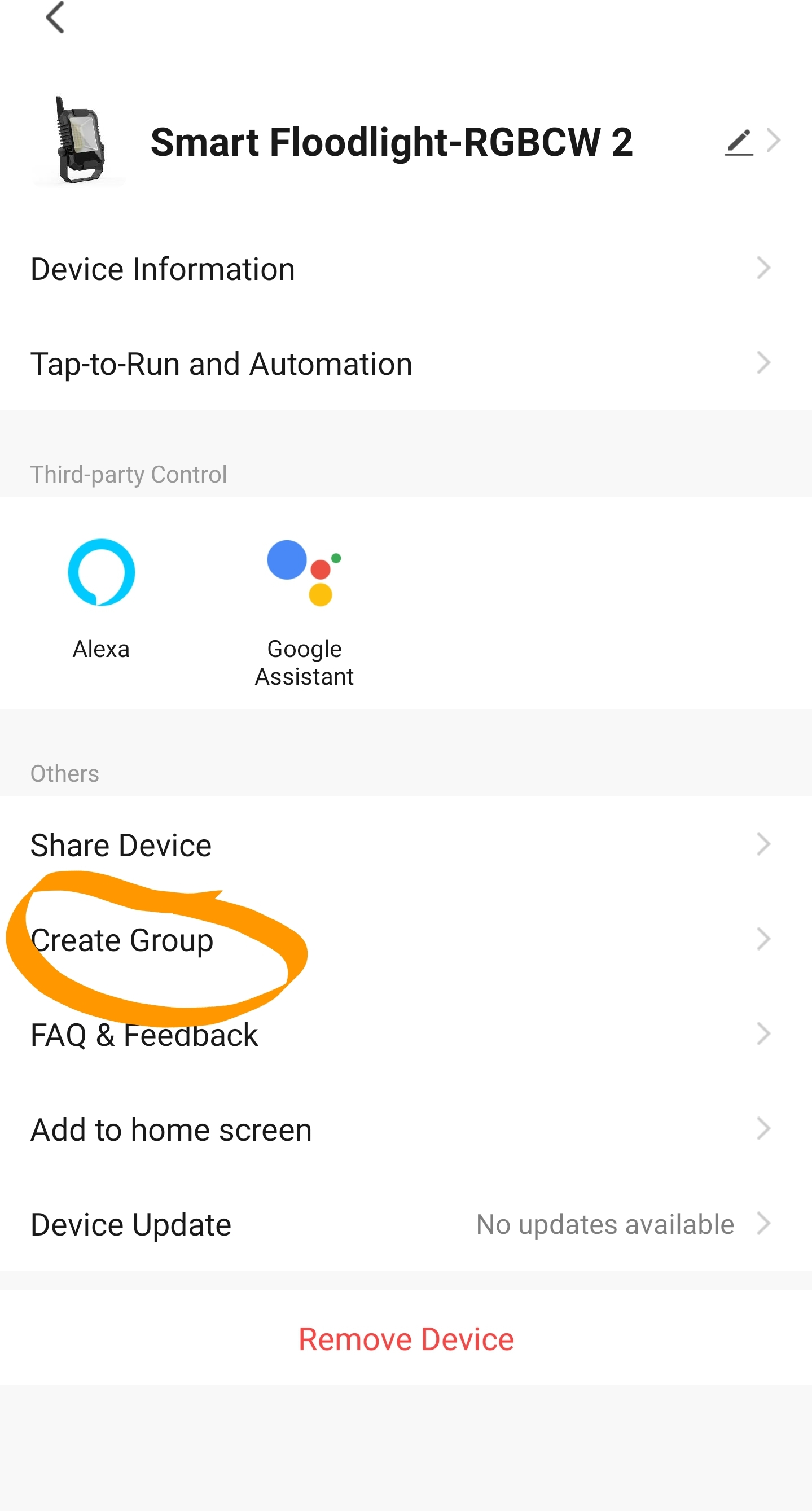812x1511 pixels.
Task: Choose Add to home screen
Action: click(405, 1129)
